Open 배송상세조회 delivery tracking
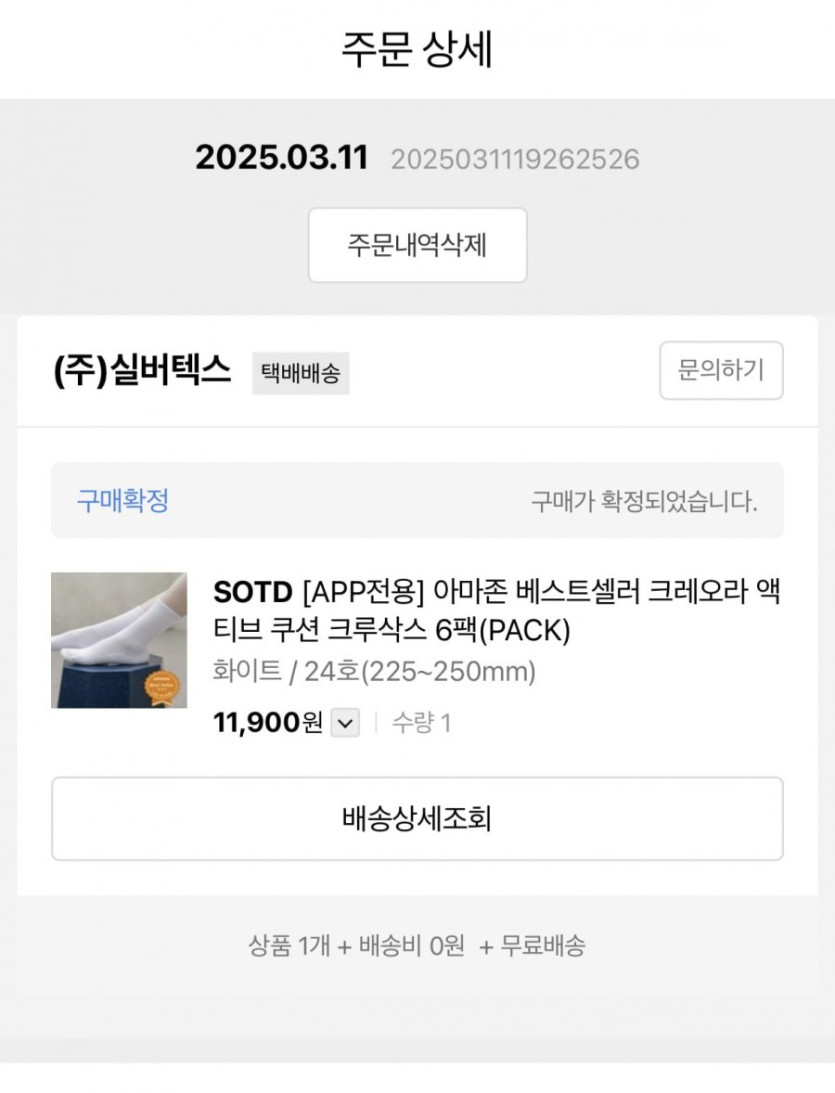835x1093 pixels. click(417, 819)
